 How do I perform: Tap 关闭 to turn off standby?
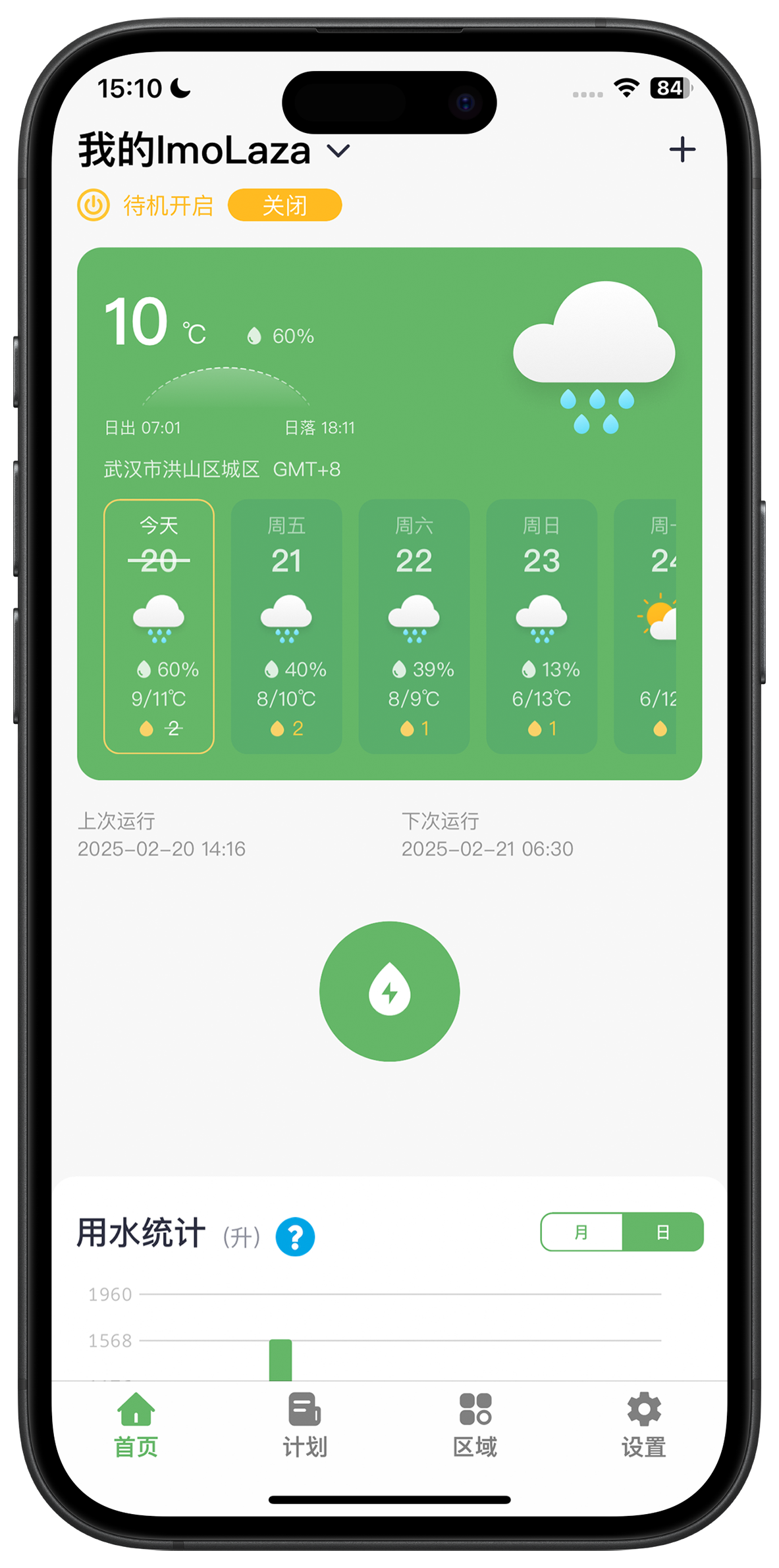pyautogui.click(x=284, y=205)
